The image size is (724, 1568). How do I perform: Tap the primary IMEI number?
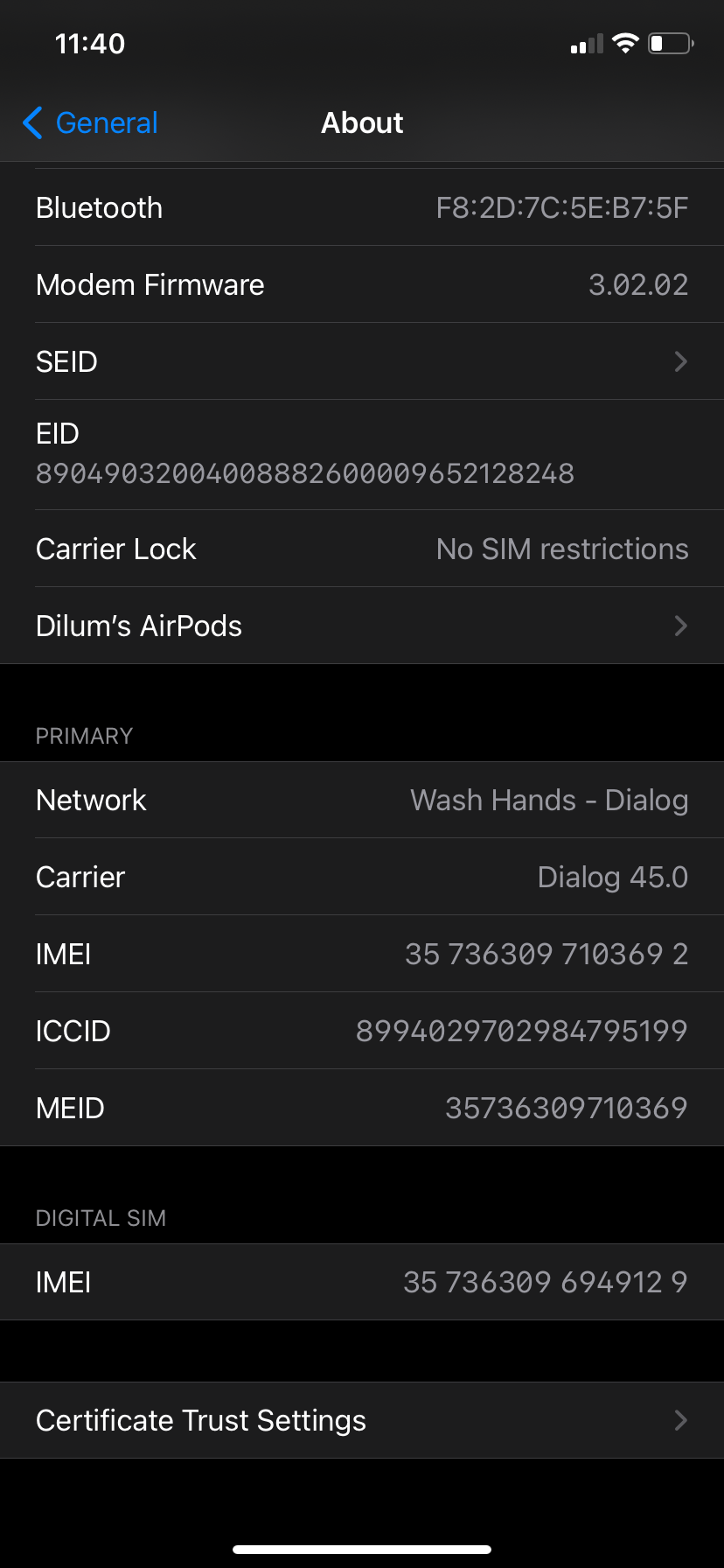(x=546, y=954)
